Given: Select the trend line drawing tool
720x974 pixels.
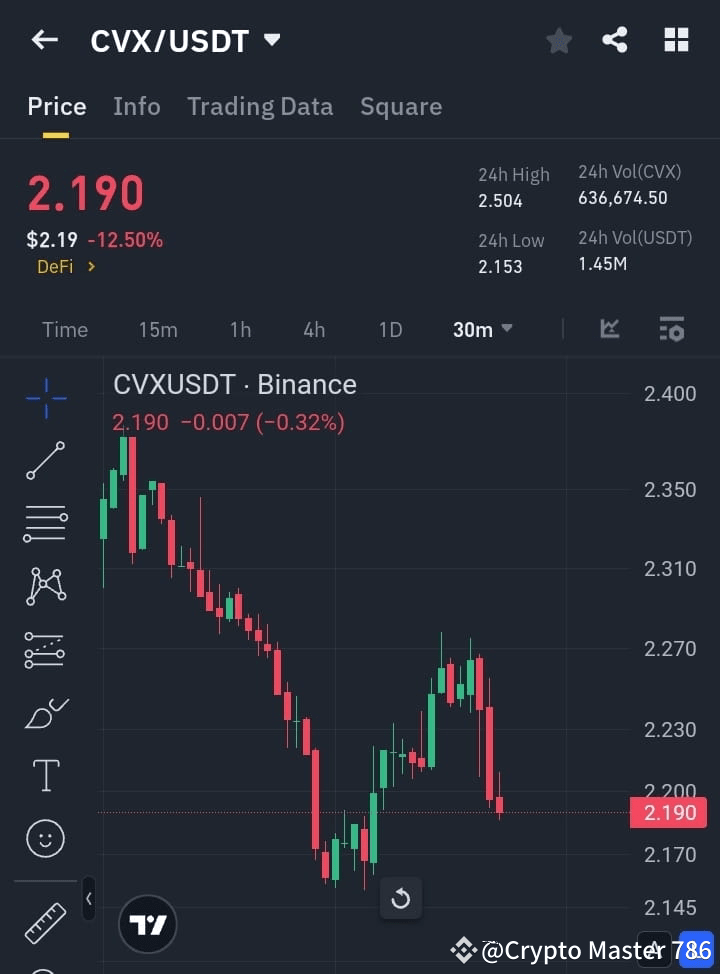Looking at the screenshot, I should 45,461.
